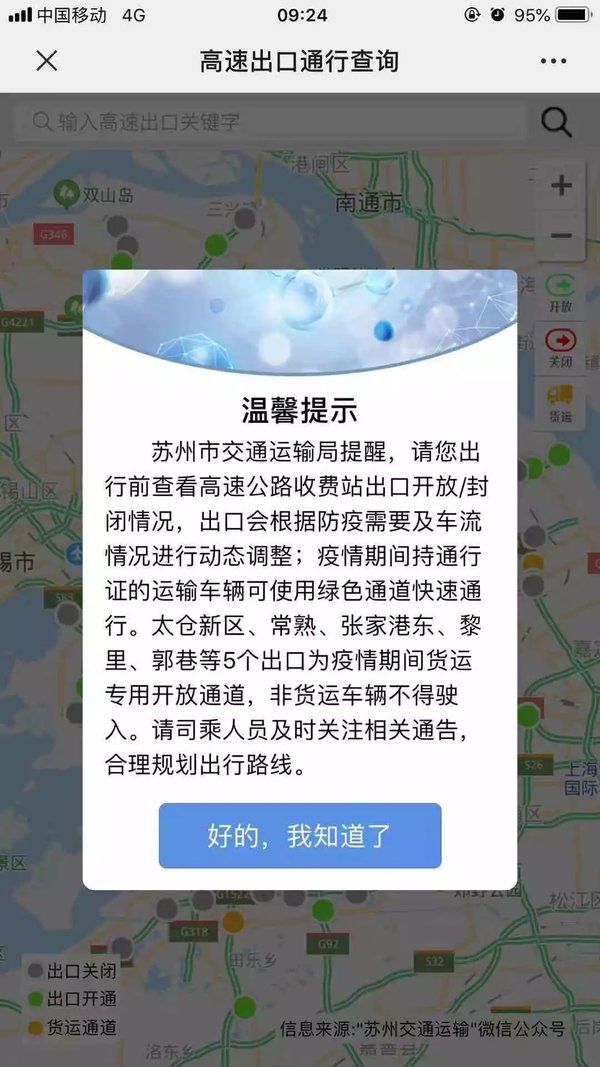Tap 好的，我知道了 to dismiss the notice

(x=300, y=836)
